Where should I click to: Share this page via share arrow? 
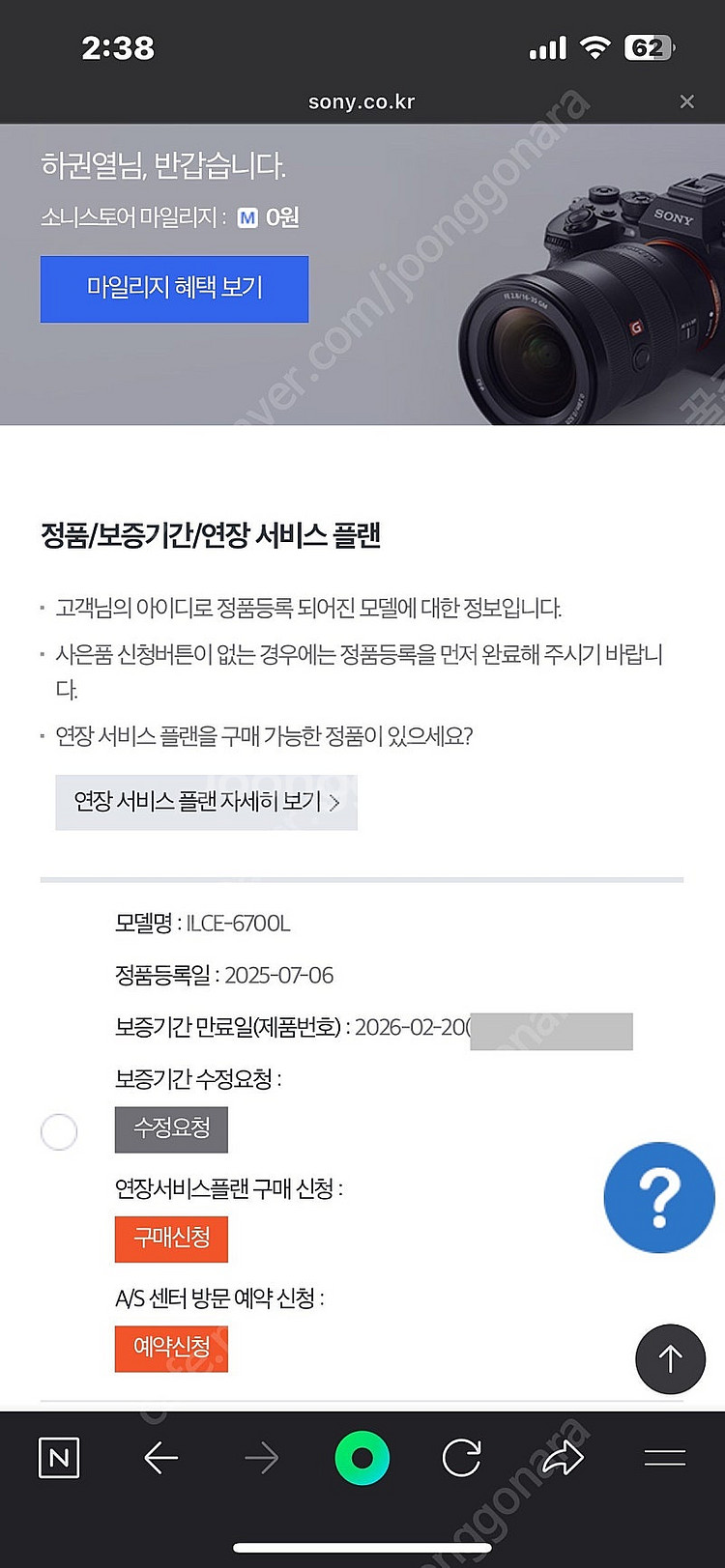click(563, 1458)
